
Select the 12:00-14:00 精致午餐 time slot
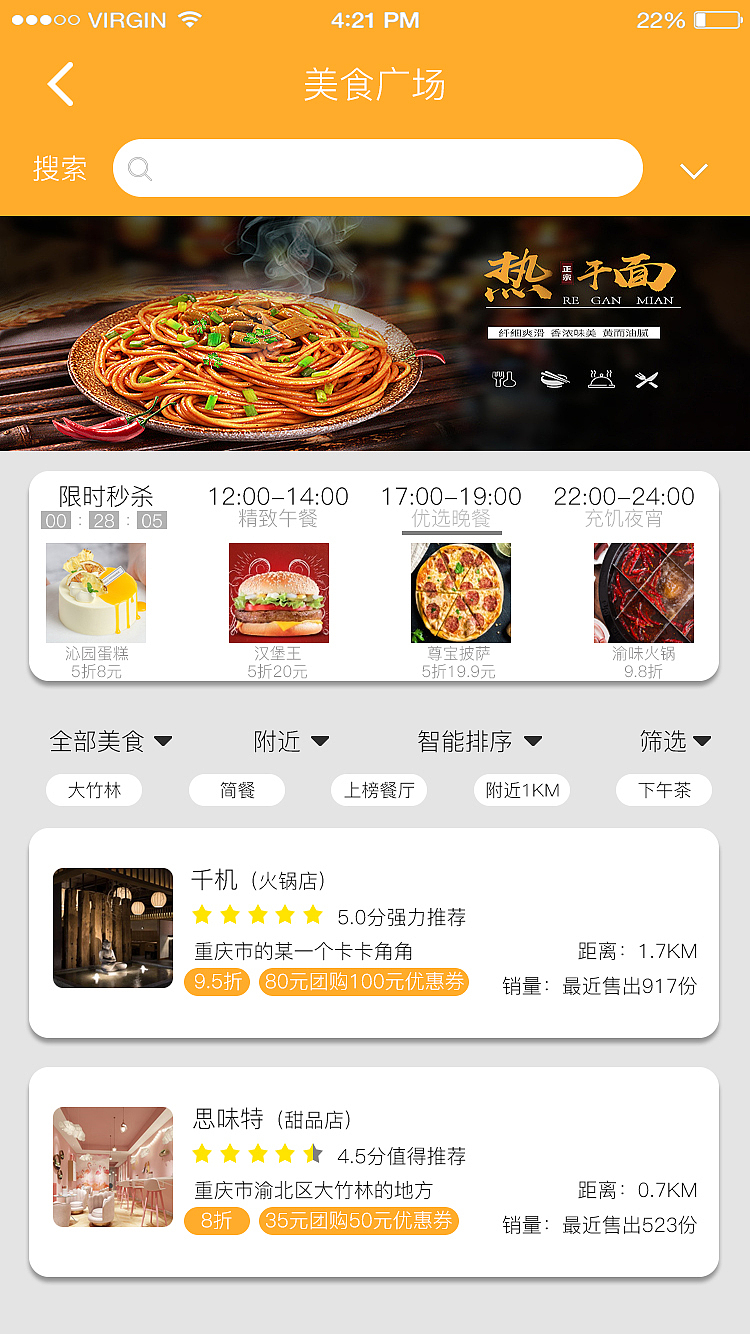click(x=278, y=506)
